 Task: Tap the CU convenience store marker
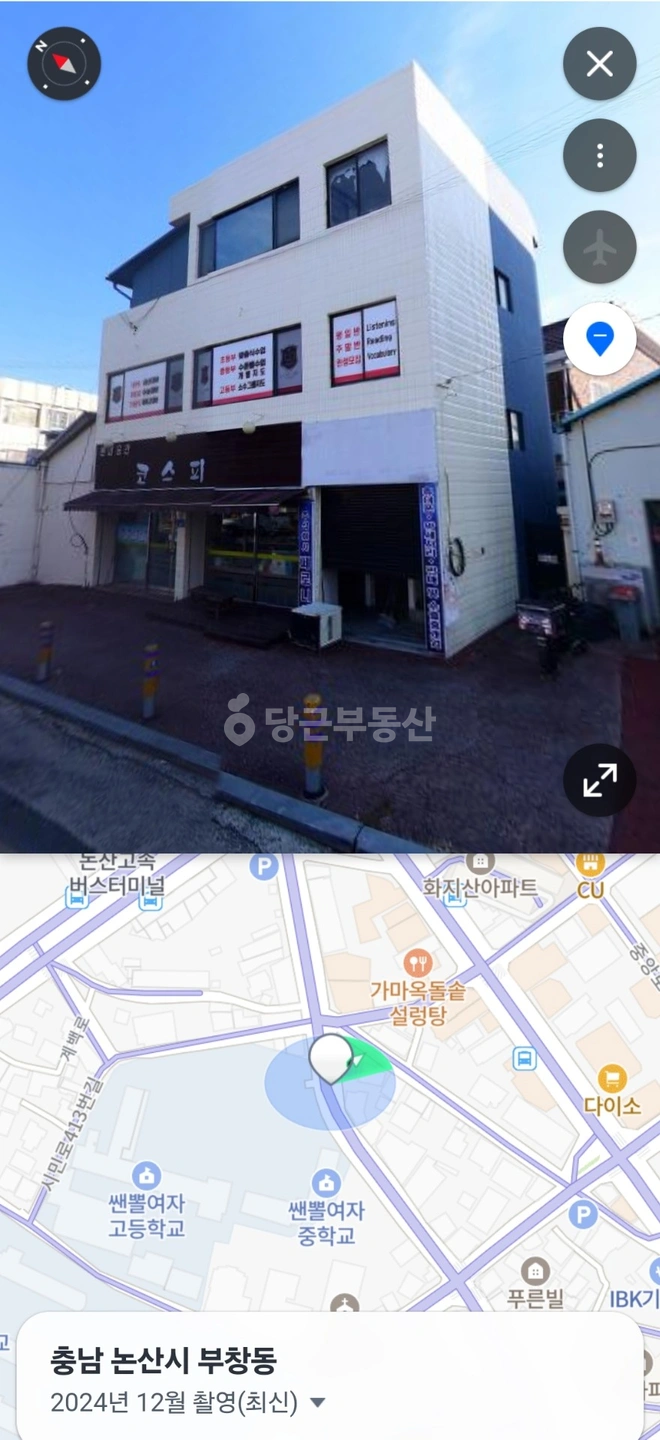590,875
